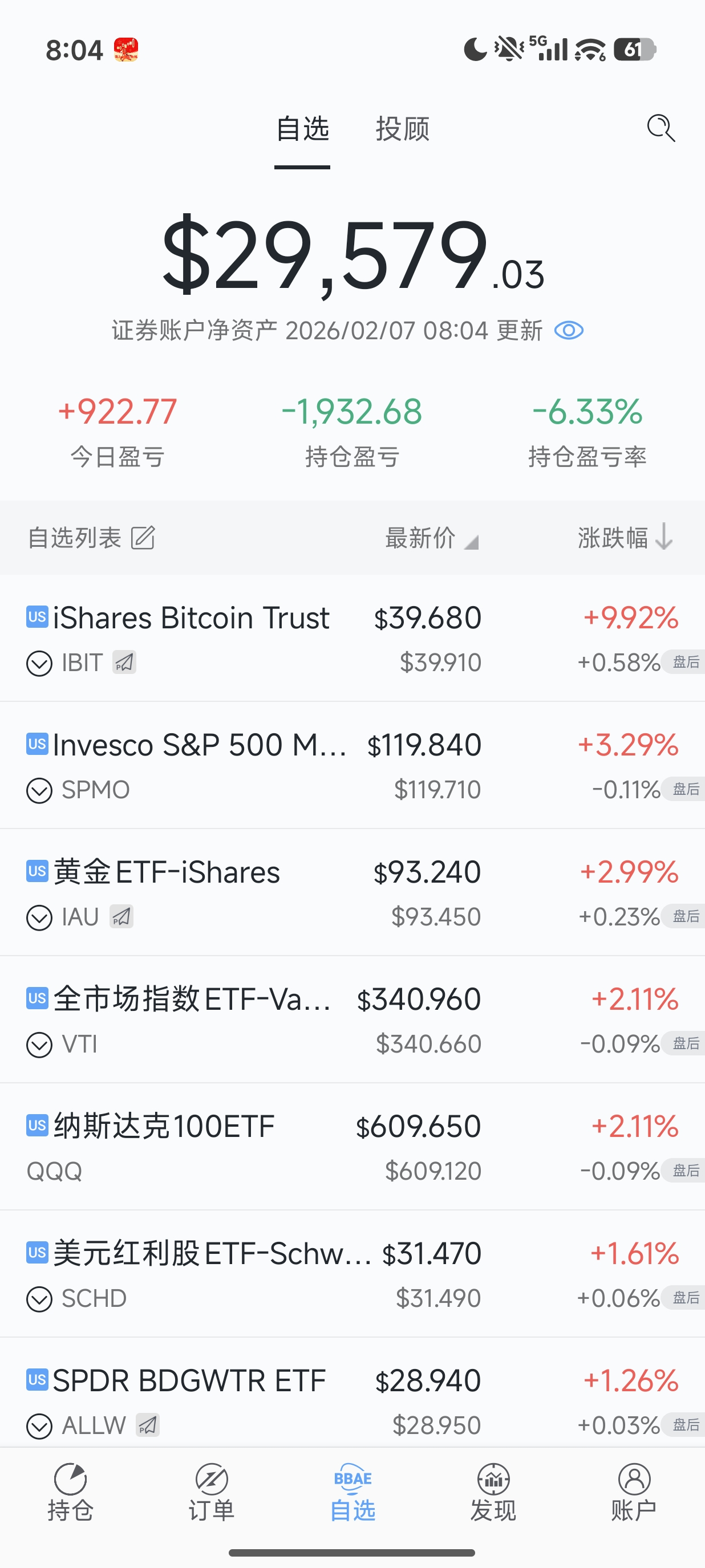The image size is (705, 1568).
Task: Hide net assets with the eye icon
Action: pos(569,331)
